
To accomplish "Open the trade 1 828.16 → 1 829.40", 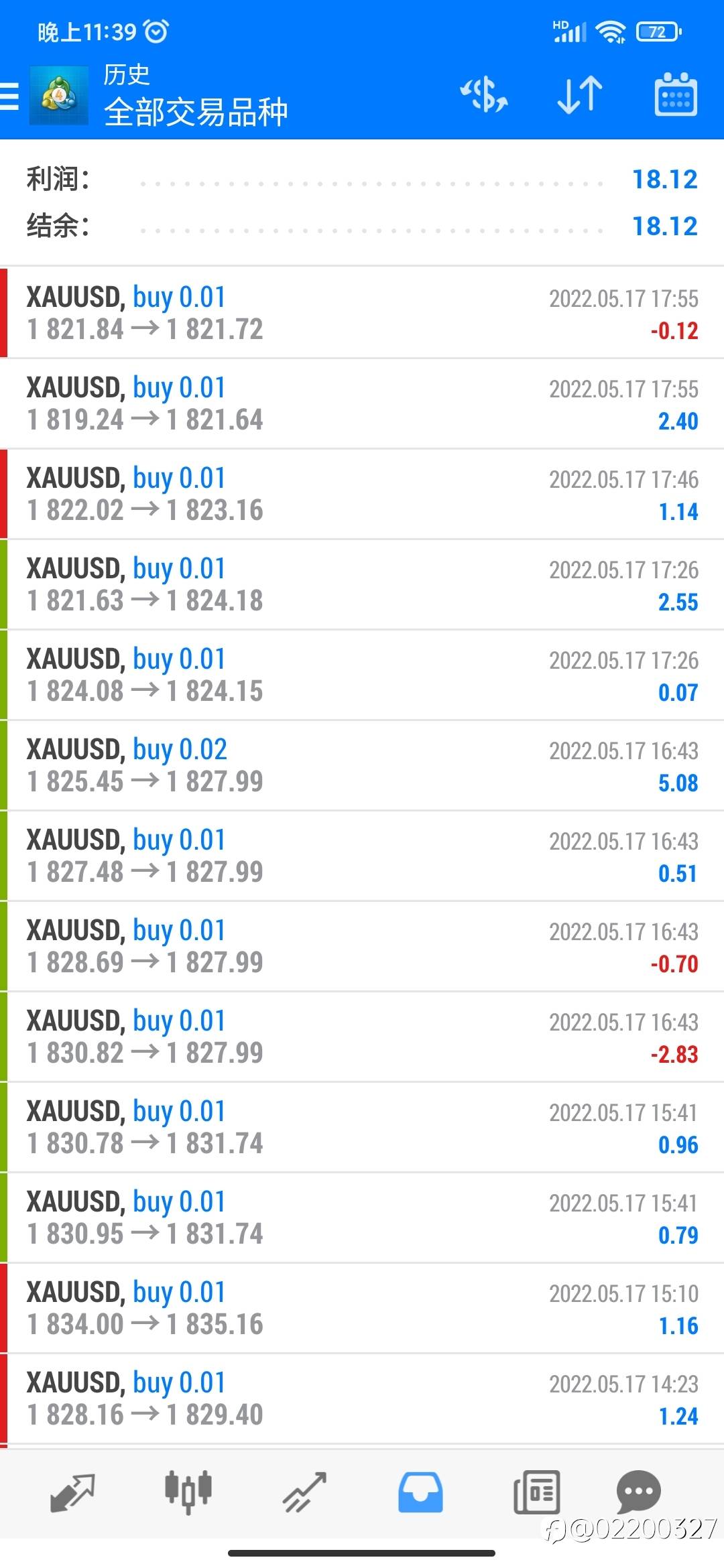I will tap(362, 1398).
